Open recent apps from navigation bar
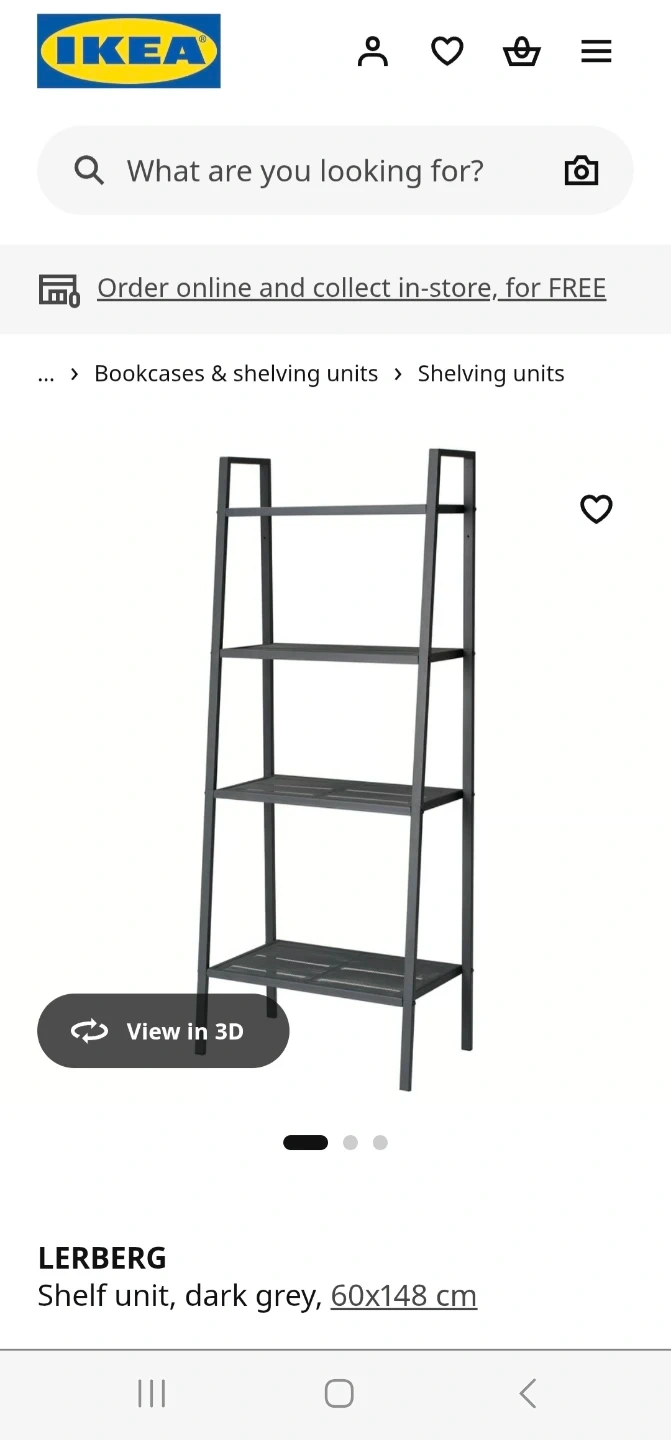The width and height of the screenshot is (671, 1440). pyautogui.click(x=151, y=1393)
